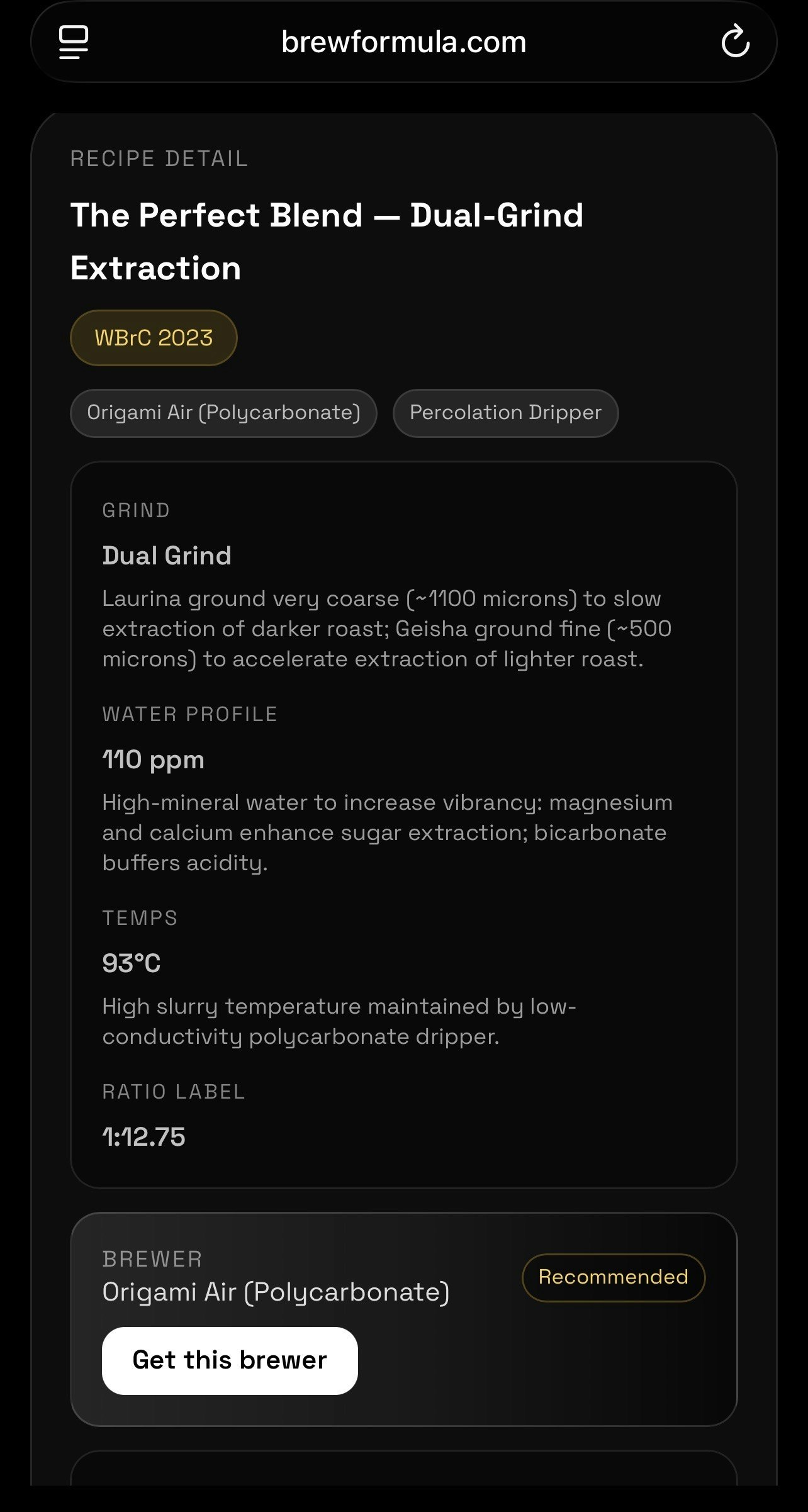This screenshot has height=1512, width=808.
Task: Reload the page using the refresh icon
Action: click(x=736, y=42)
